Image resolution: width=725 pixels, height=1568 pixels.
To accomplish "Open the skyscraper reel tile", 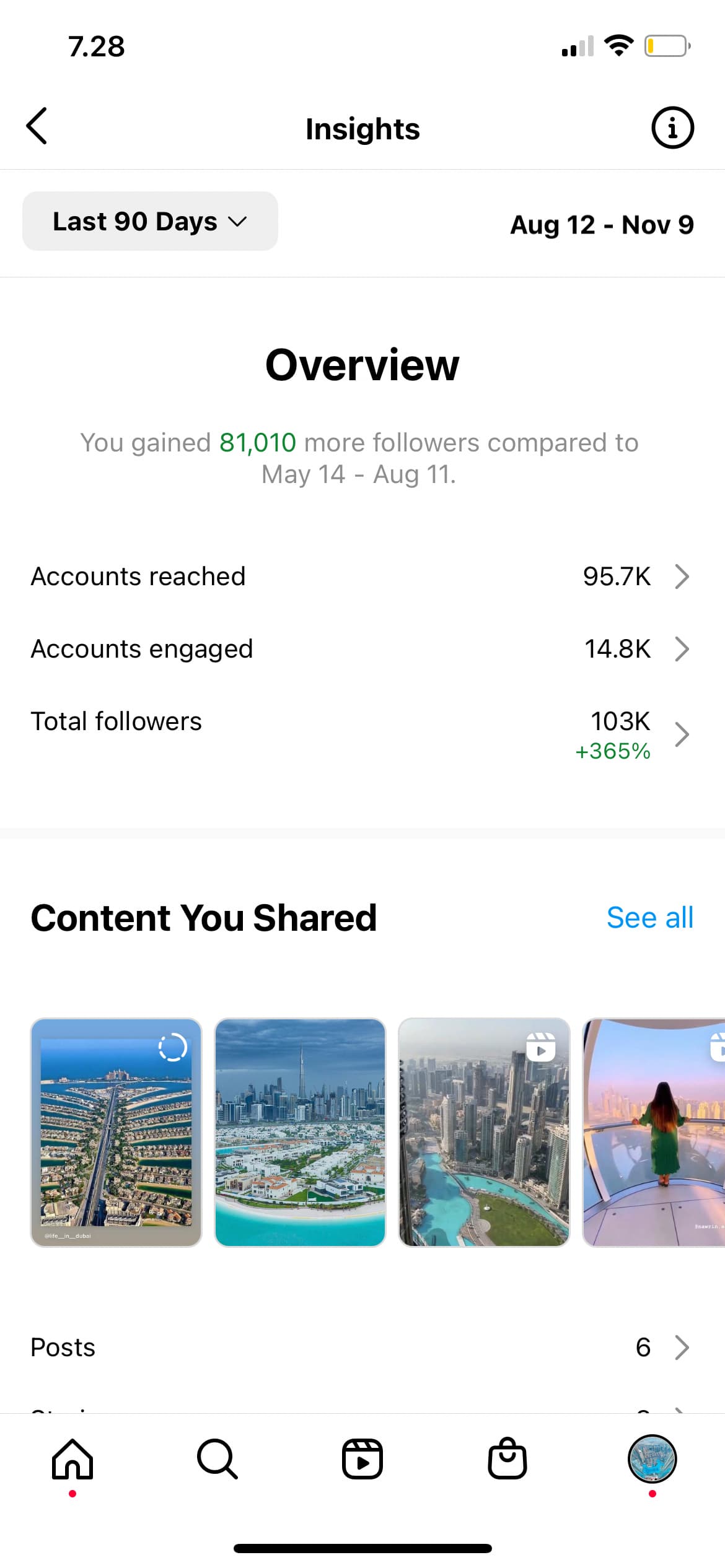I will tap(484, 1132).
